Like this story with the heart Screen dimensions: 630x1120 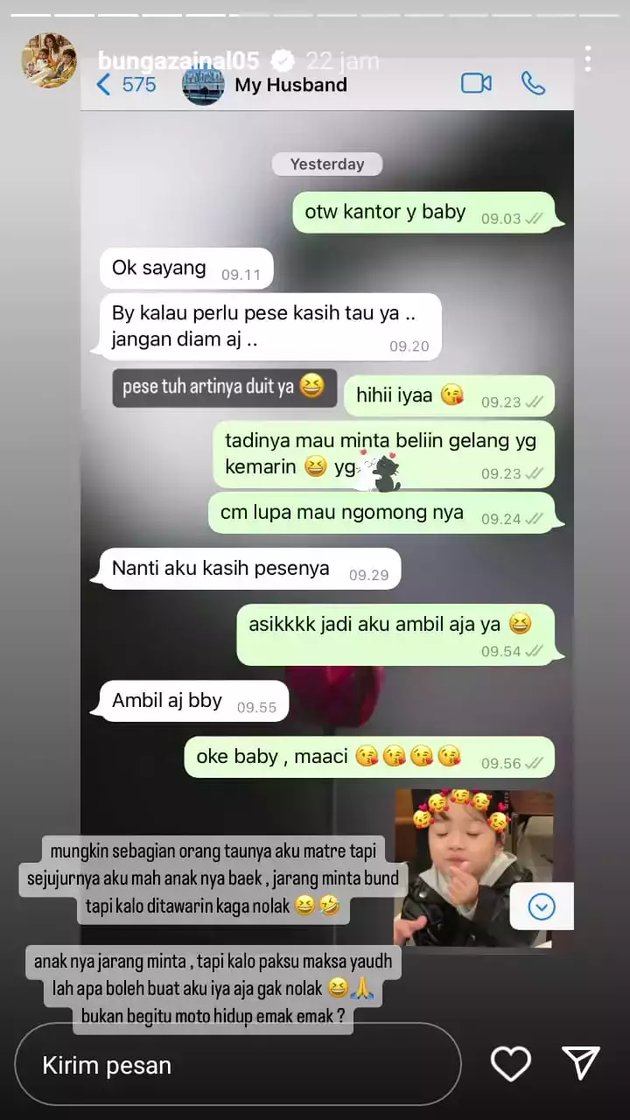tap(511, 1064)
